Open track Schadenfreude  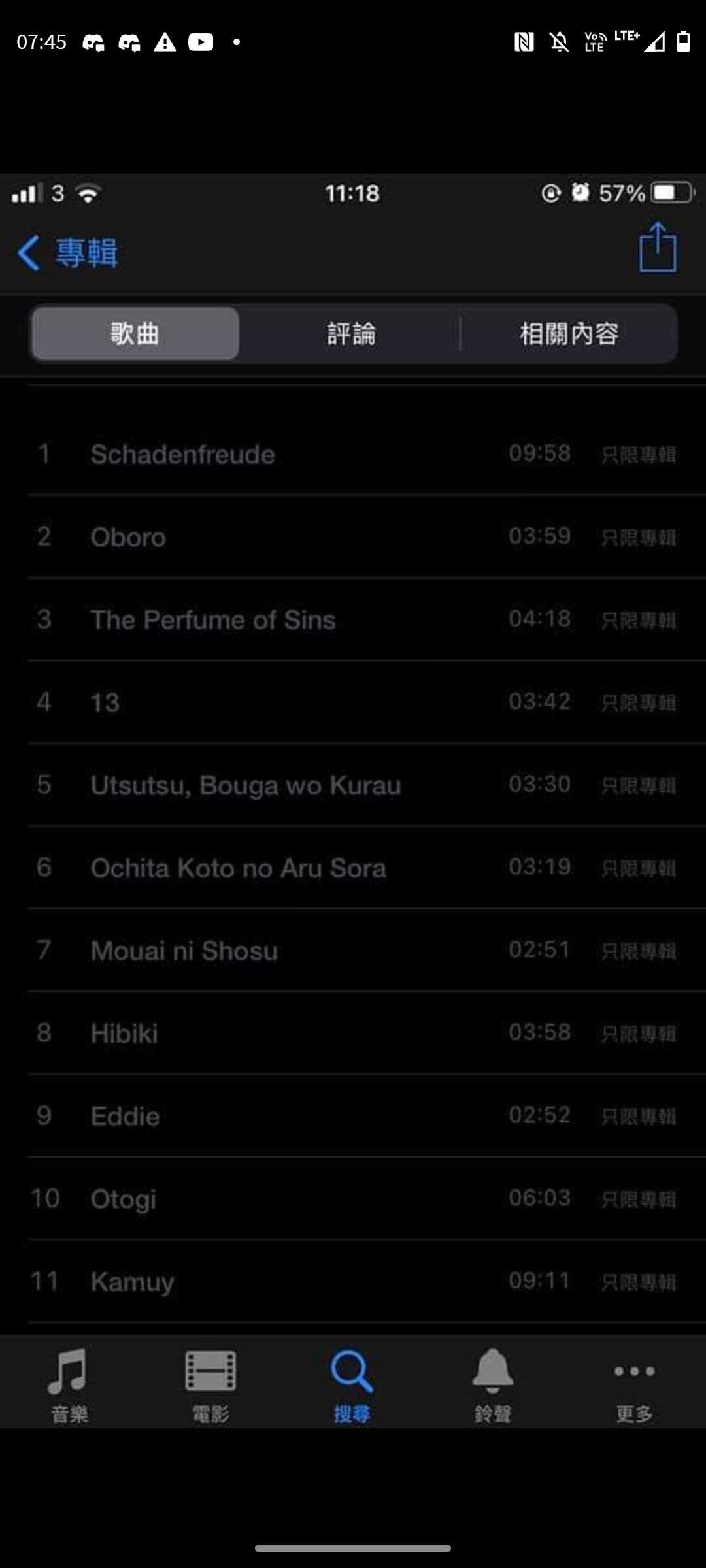(367, 454)
